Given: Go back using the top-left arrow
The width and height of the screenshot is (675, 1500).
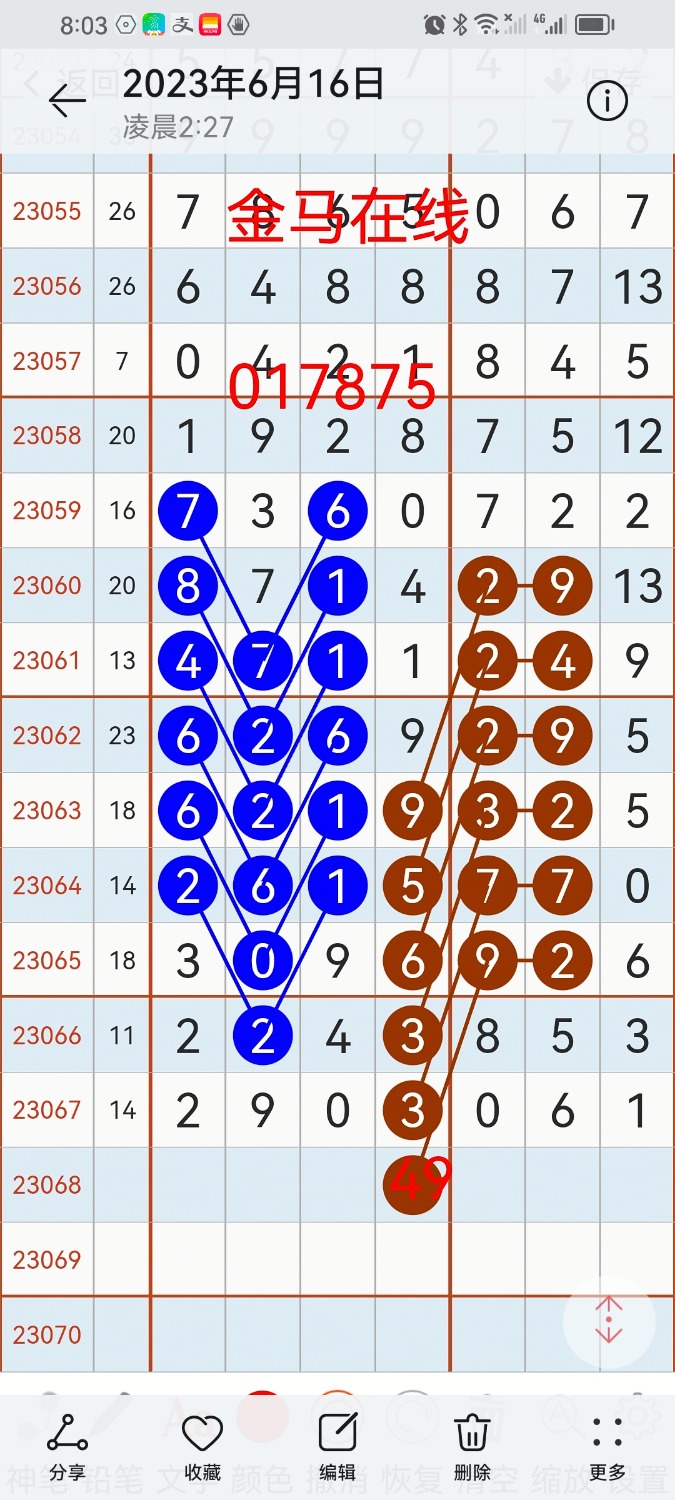Looking at the screenshot, I should pos(67,101).
